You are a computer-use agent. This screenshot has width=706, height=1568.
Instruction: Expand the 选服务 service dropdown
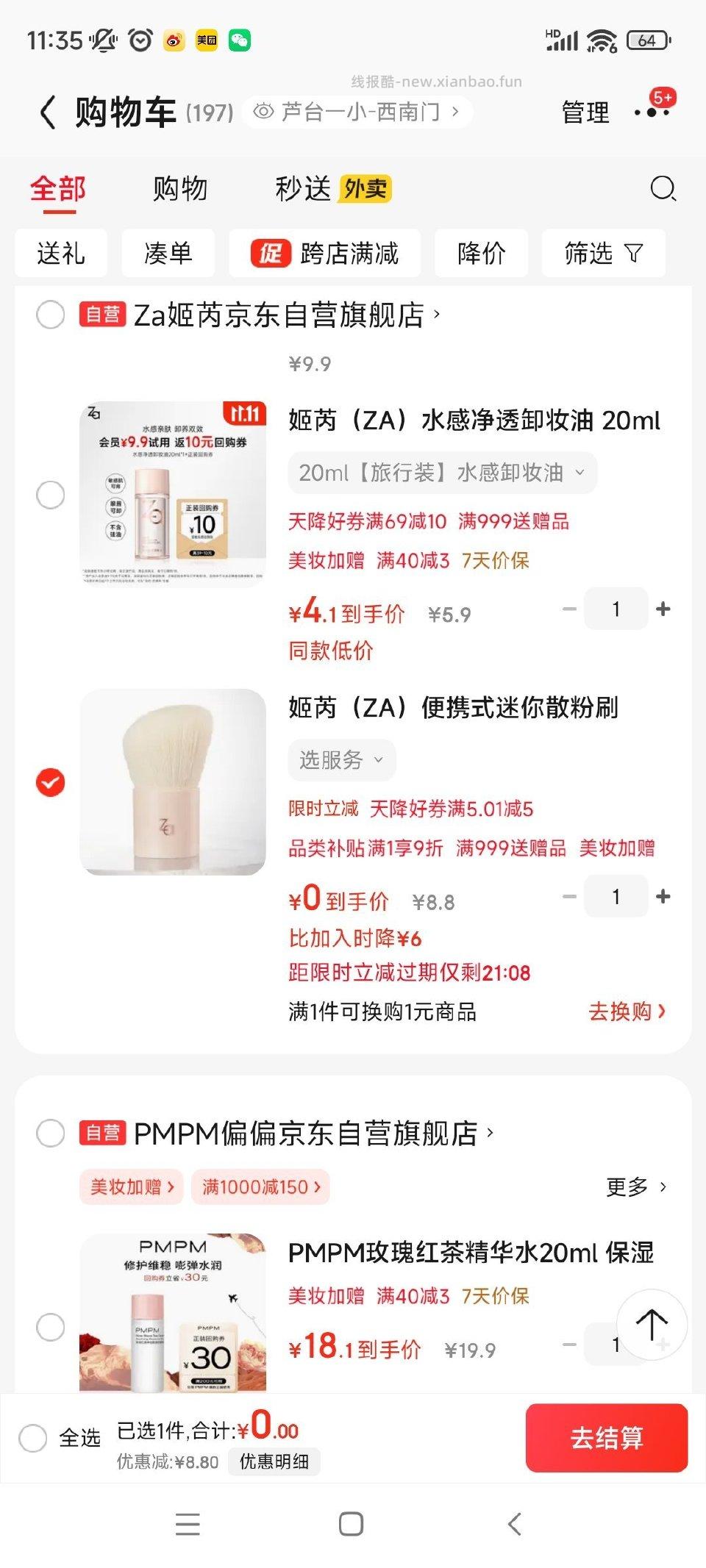(340, 759)
